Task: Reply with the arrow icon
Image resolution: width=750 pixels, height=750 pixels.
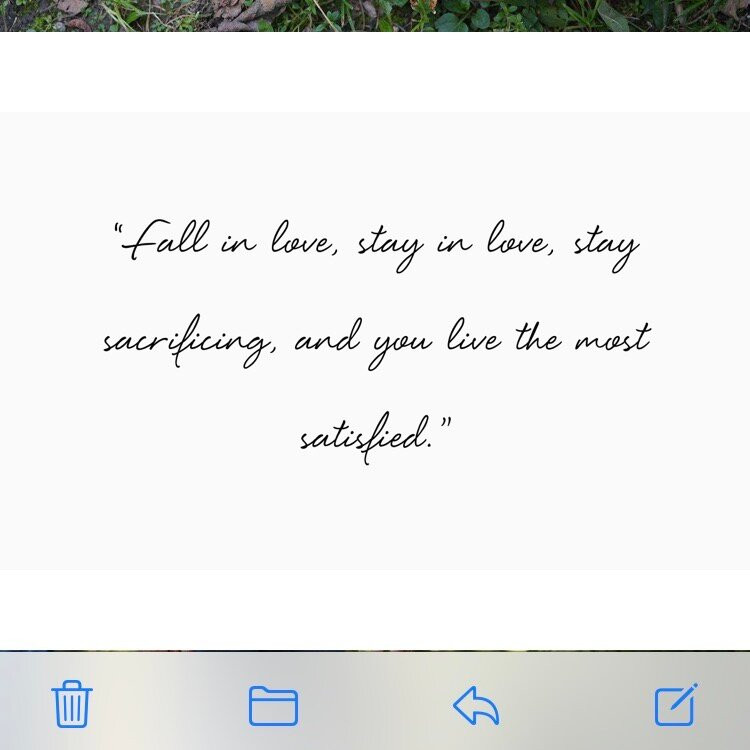Action: click(x=476, y=706)
